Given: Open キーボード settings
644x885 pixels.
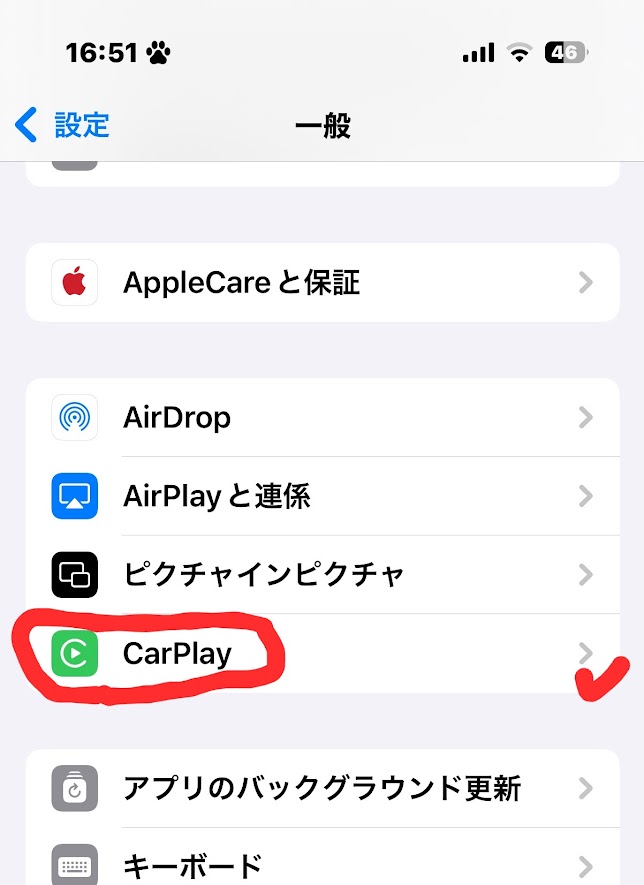Looking at the screenshot, I should (x=322, y=864).
